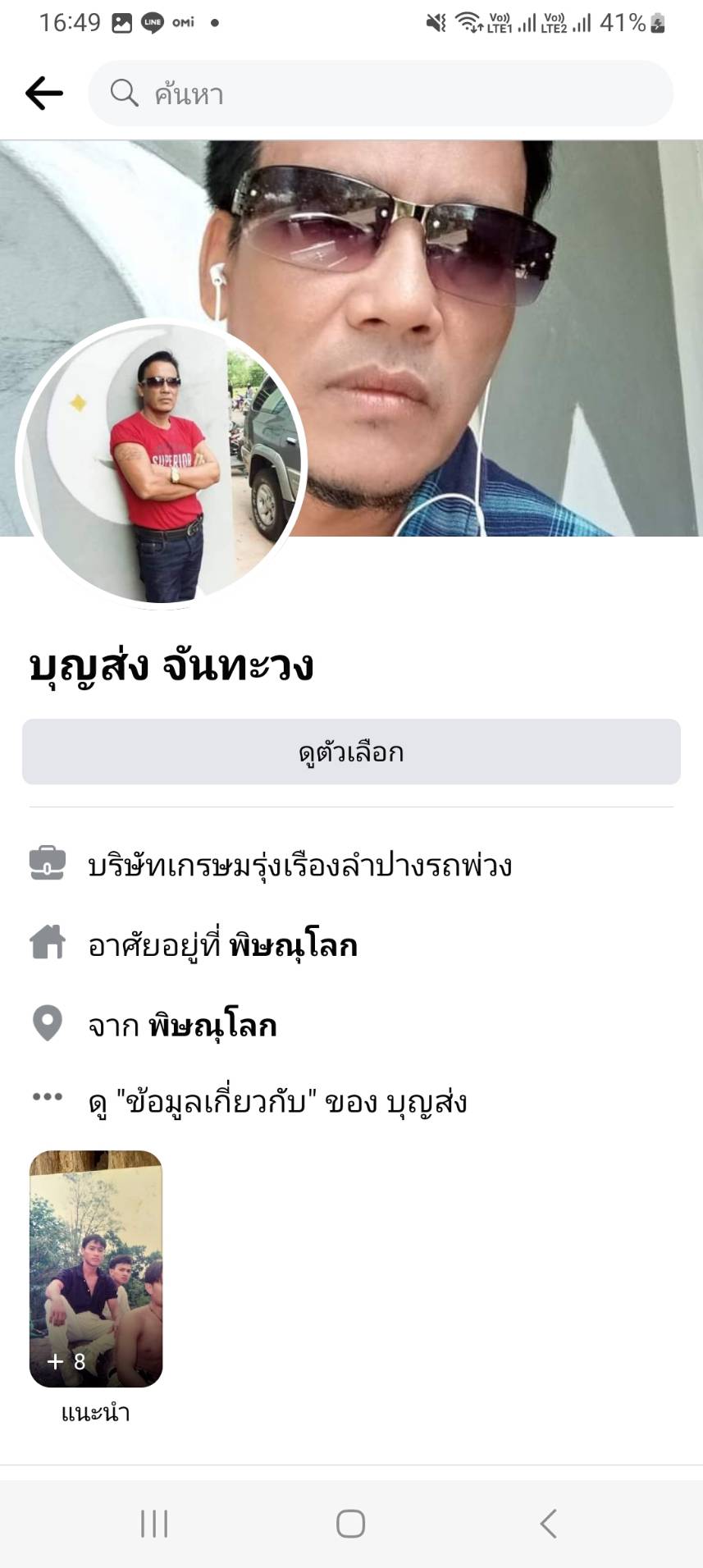Open the แนะนำ featured photo collection

tap(96, 1269)
